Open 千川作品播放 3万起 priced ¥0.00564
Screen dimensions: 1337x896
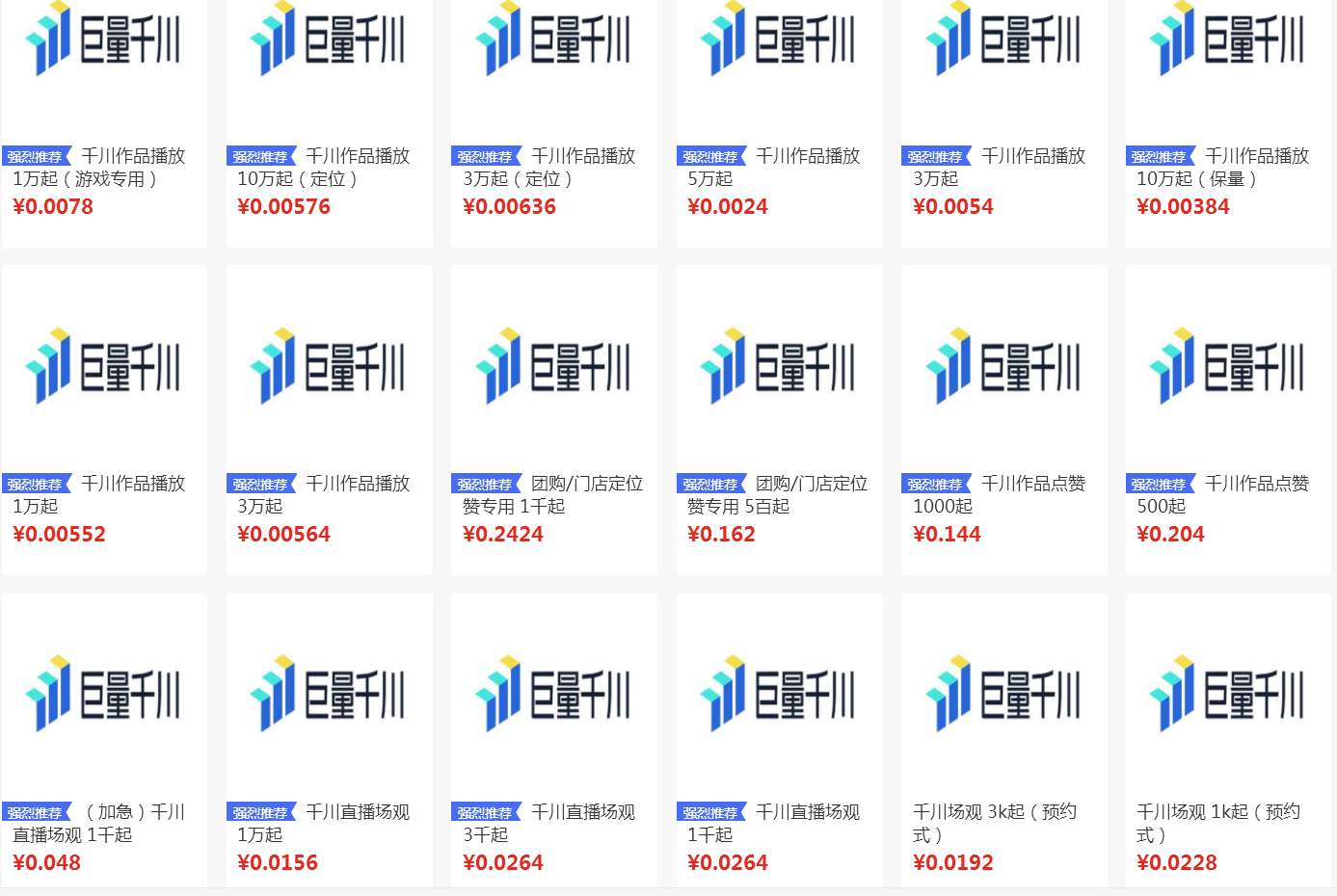(329, 493)
